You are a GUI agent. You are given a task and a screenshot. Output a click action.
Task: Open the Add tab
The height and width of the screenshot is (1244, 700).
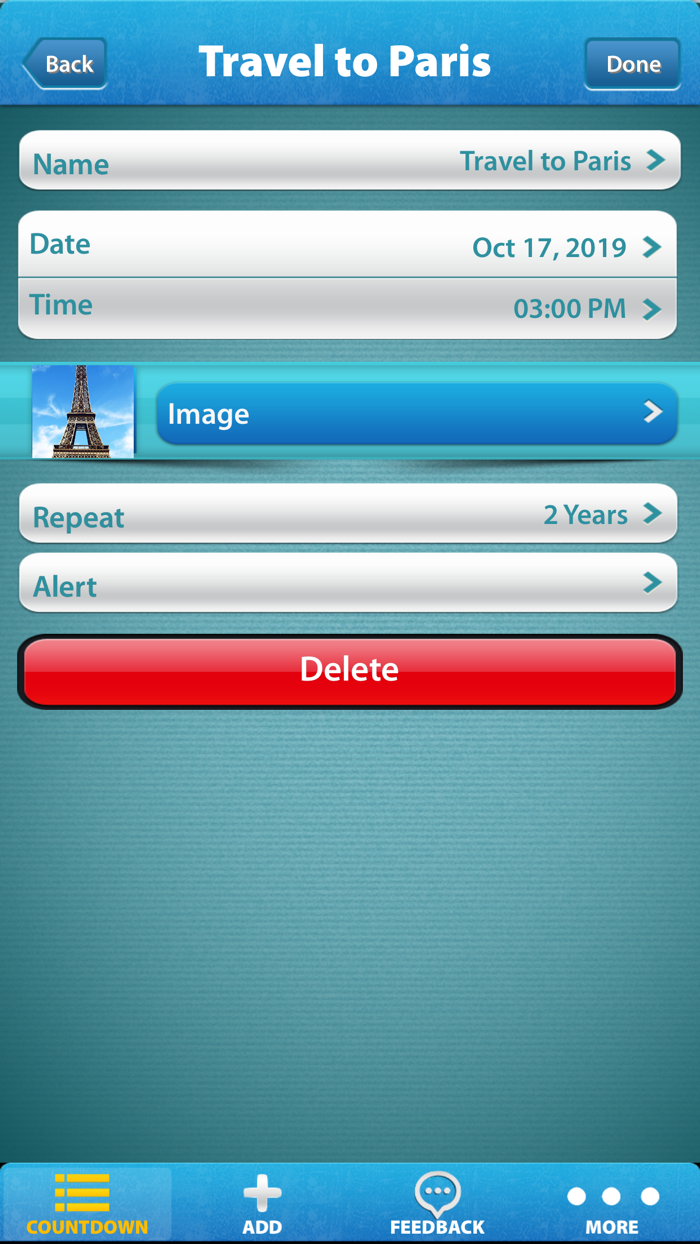tap(262, 1204)
